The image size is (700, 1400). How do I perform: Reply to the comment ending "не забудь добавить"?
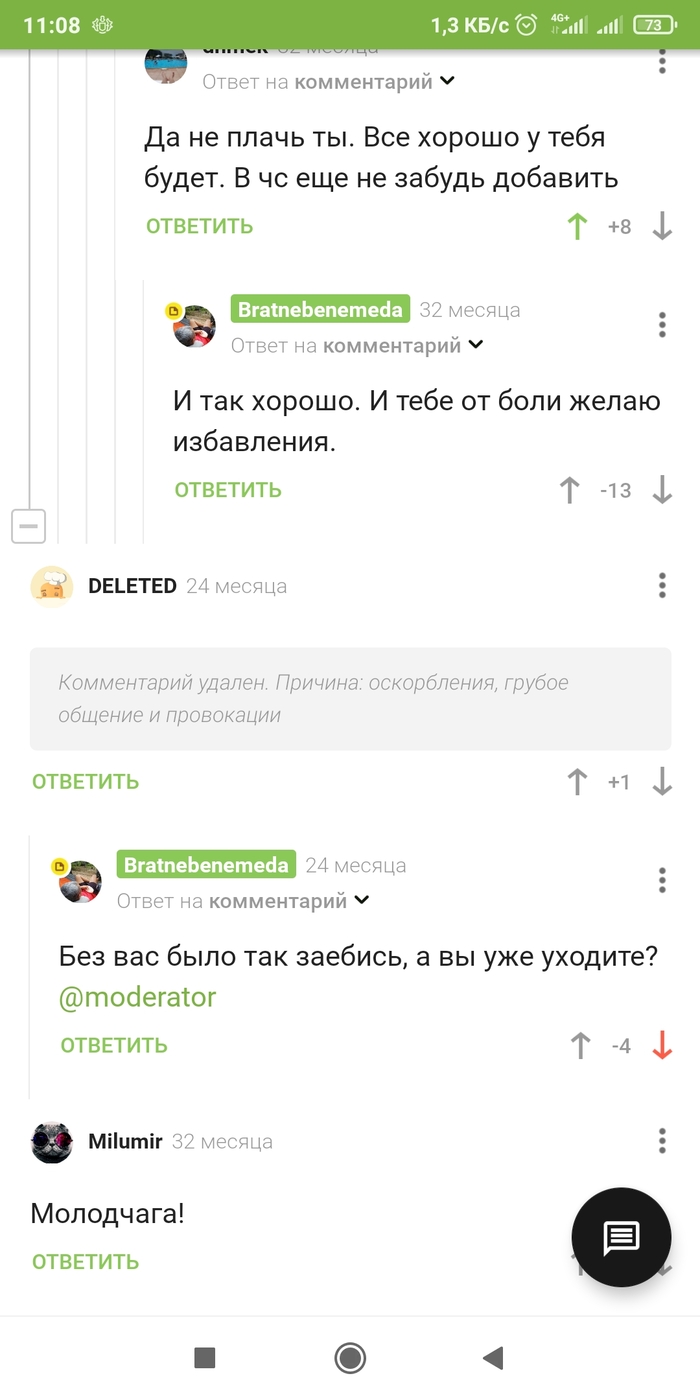tap(199, 226)
